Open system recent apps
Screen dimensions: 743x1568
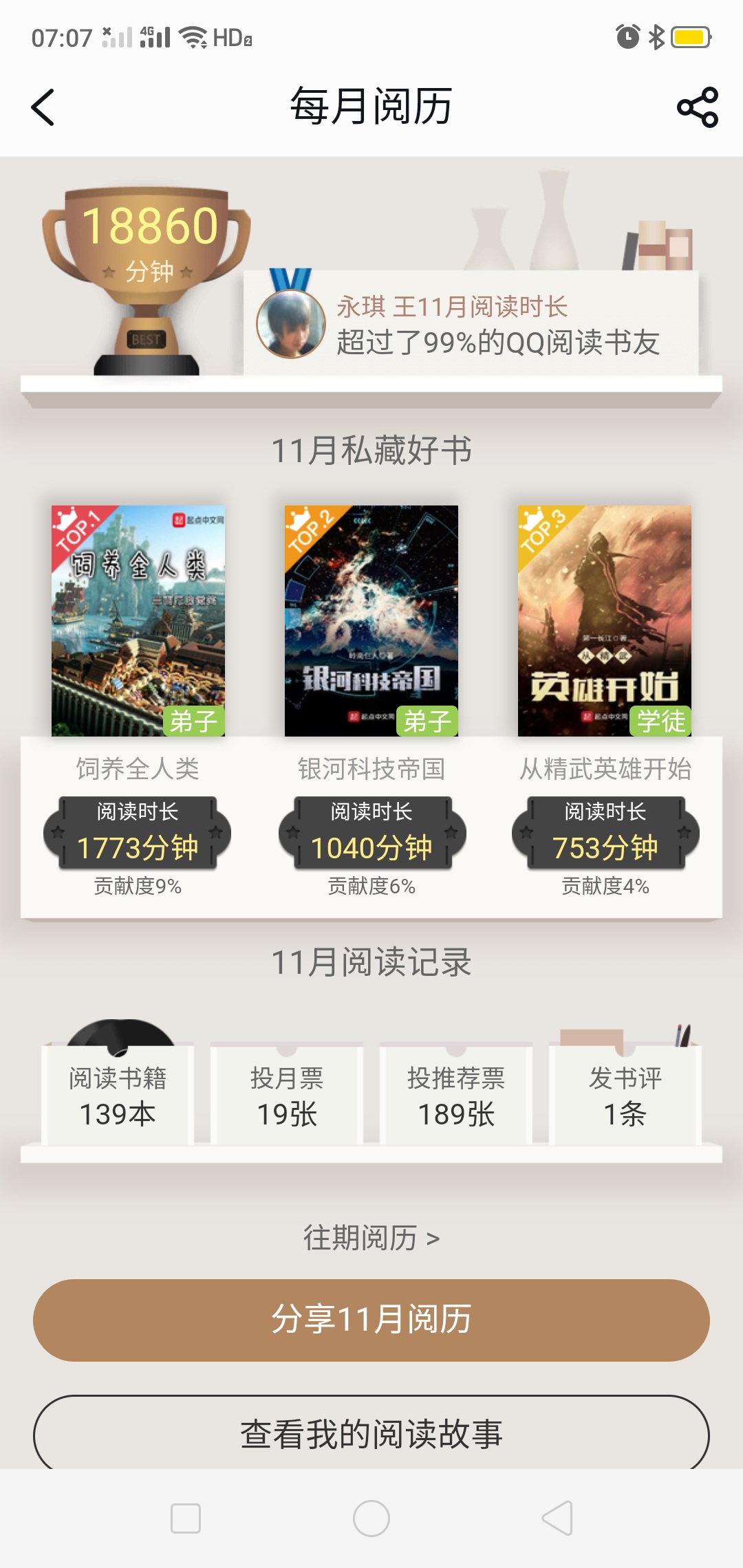(x=186, y=1518)
